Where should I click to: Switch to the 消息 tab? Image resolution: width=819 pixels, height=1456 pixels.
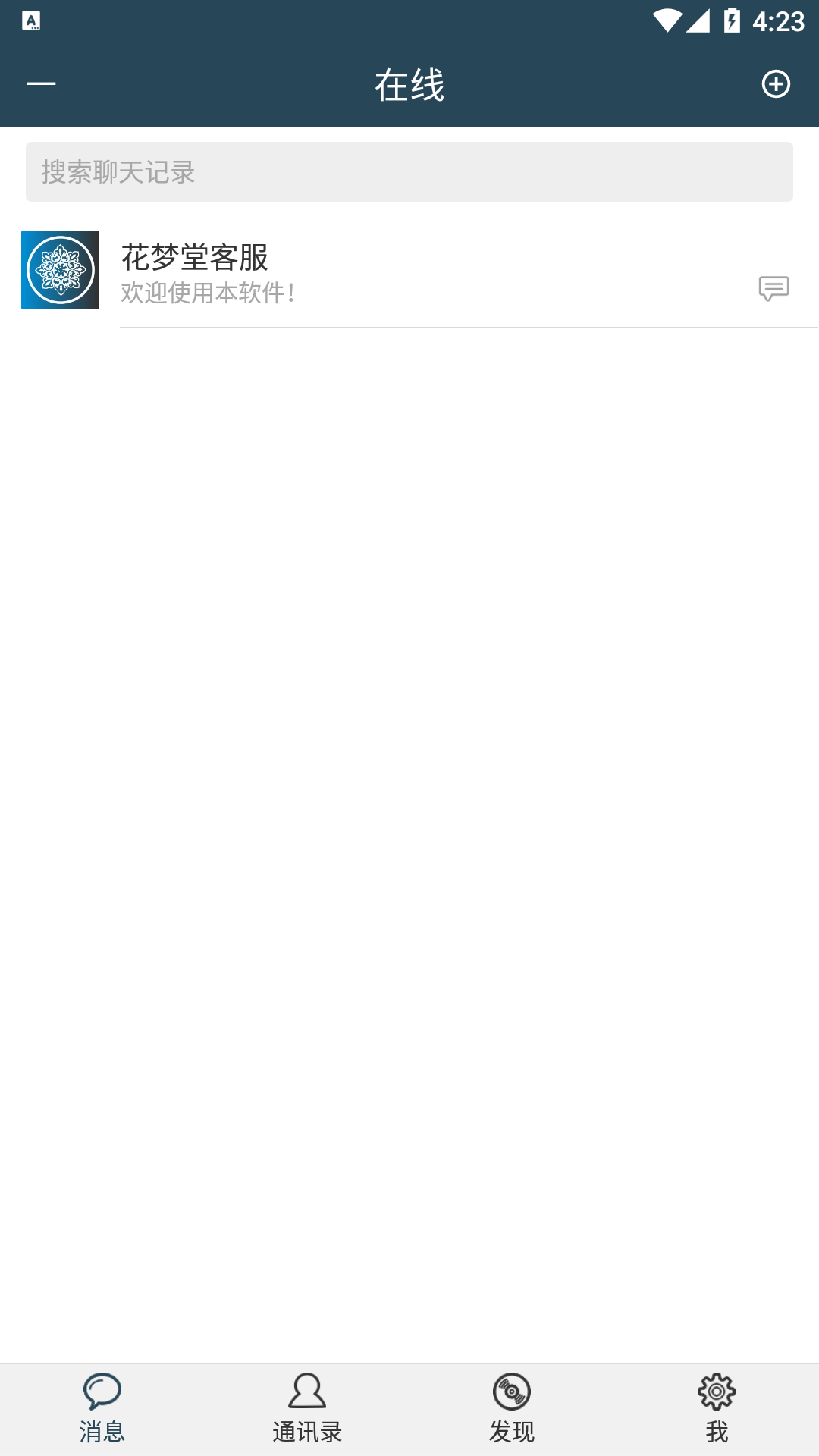102,1409
